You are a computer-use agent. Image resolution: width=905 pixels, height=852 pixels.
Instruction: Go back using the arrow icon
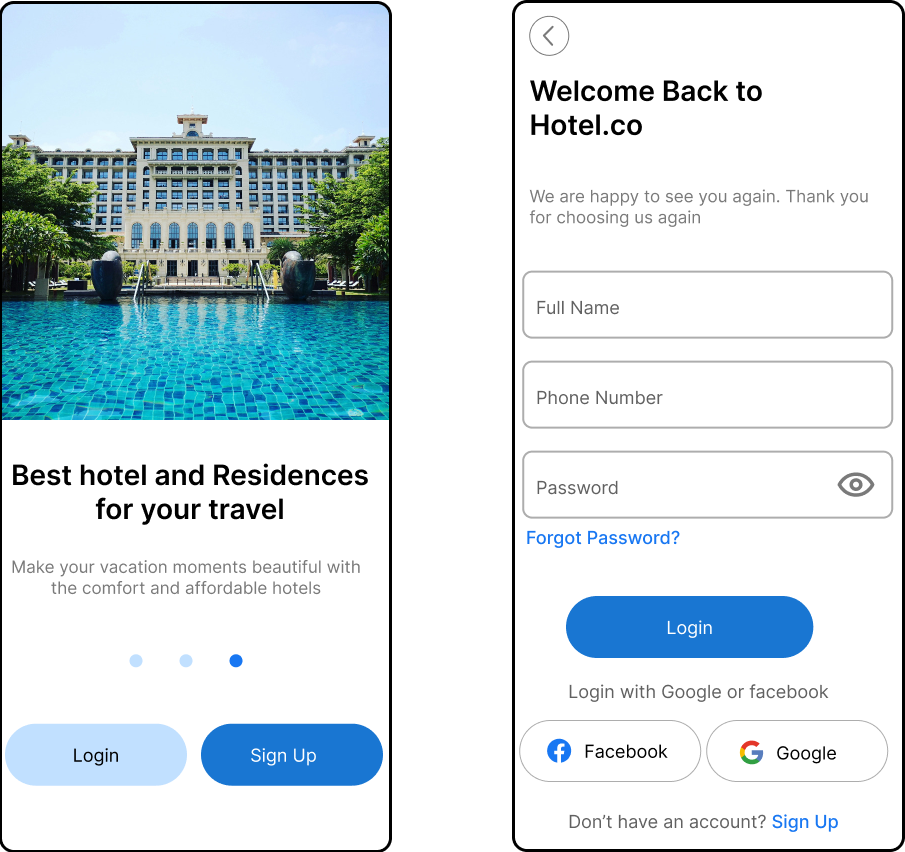click(x=549, y=36)
